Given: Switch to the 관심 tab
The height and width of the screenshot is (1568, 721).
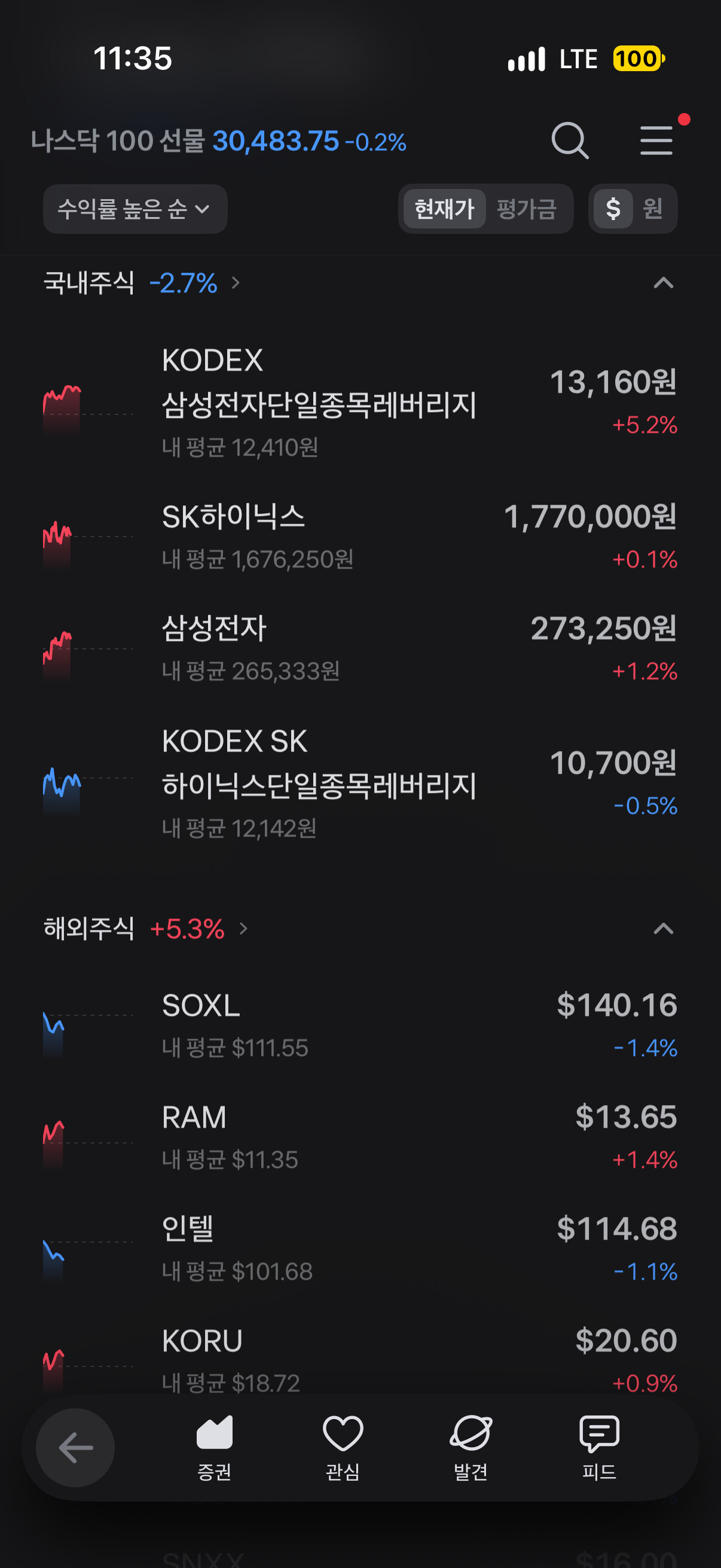Looking at the screenshot, I should pyautogui.click(x=343, y=1448).
